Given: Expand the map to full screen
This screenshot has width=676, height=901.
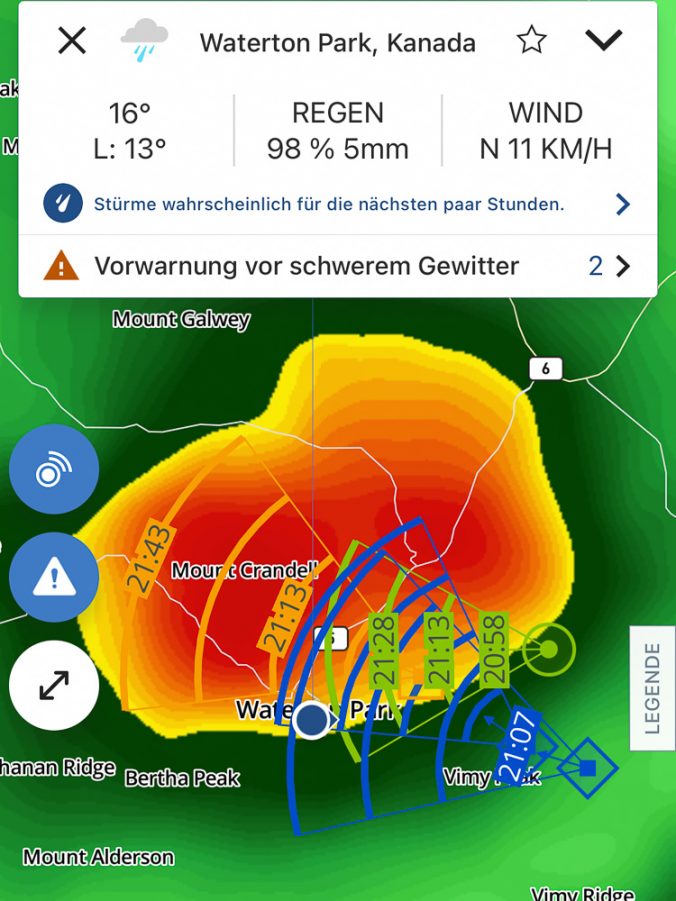Looking at the screenshot, I should pos(53,685).
